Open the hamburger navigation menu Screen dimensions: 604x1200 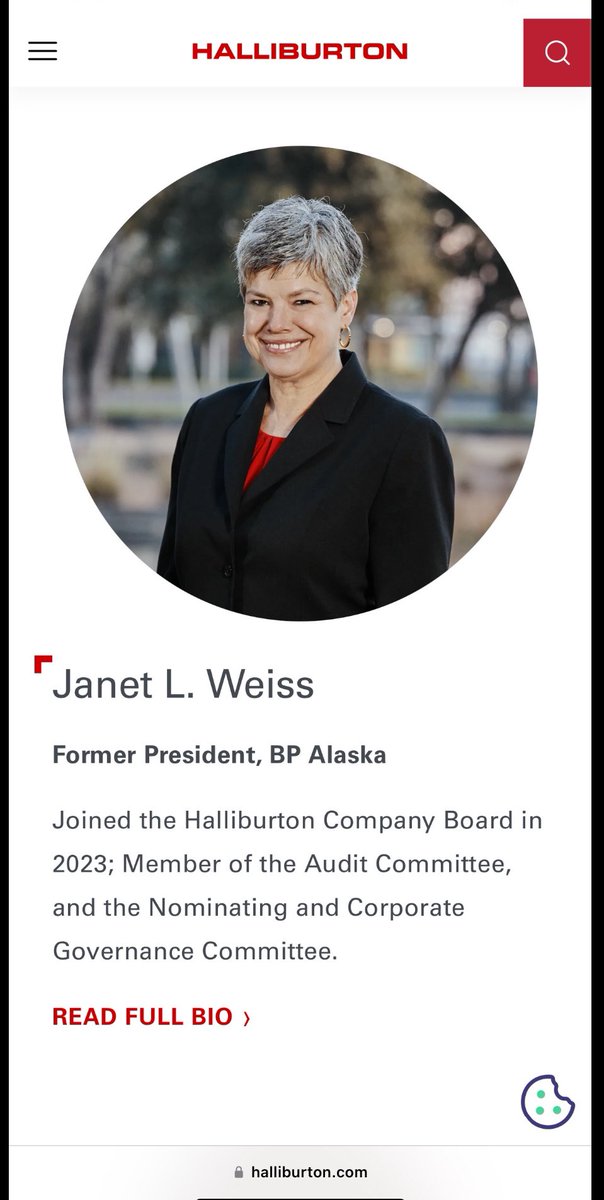click(42, 51)
